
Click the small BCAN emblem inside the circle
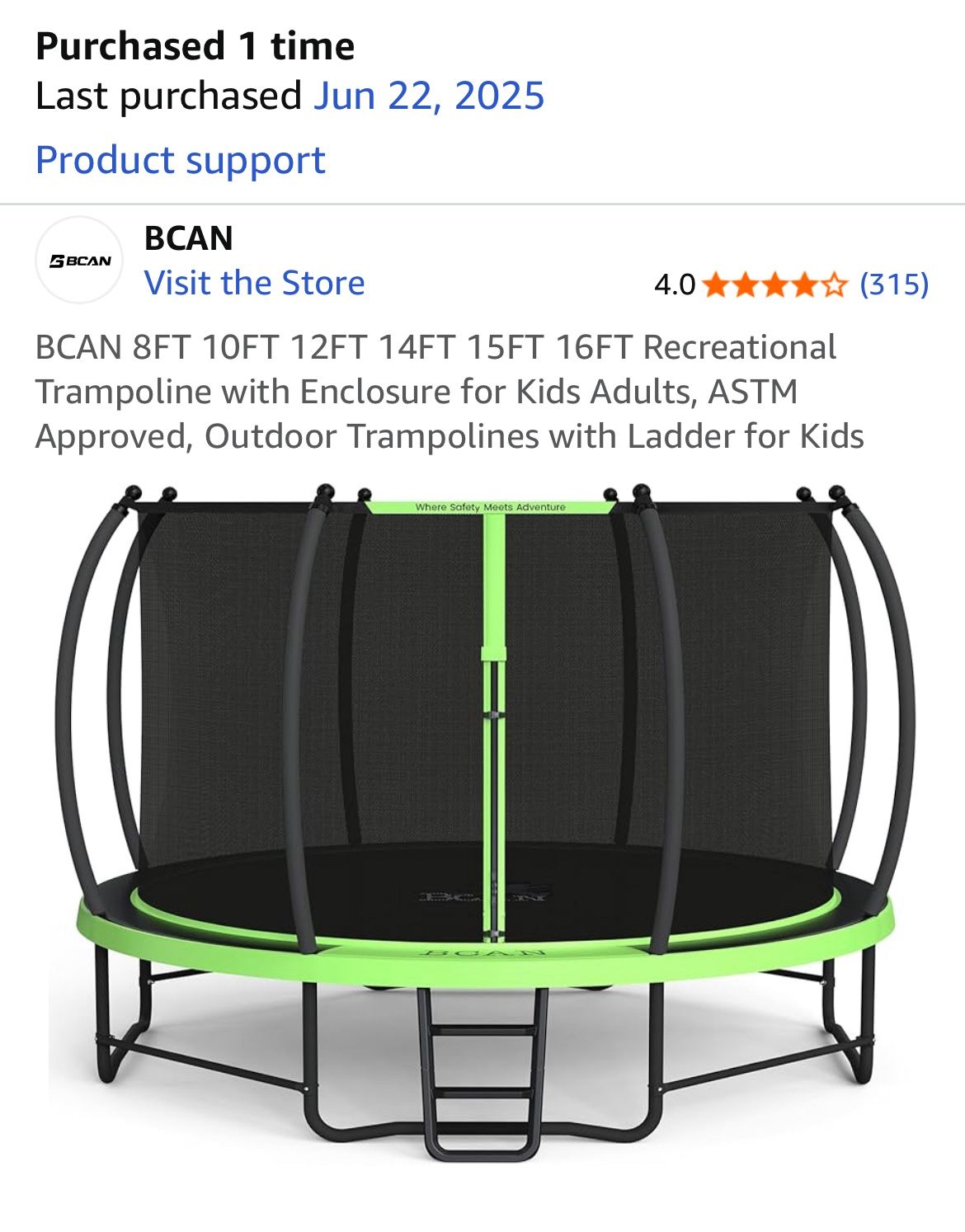(x=80, y=261)
